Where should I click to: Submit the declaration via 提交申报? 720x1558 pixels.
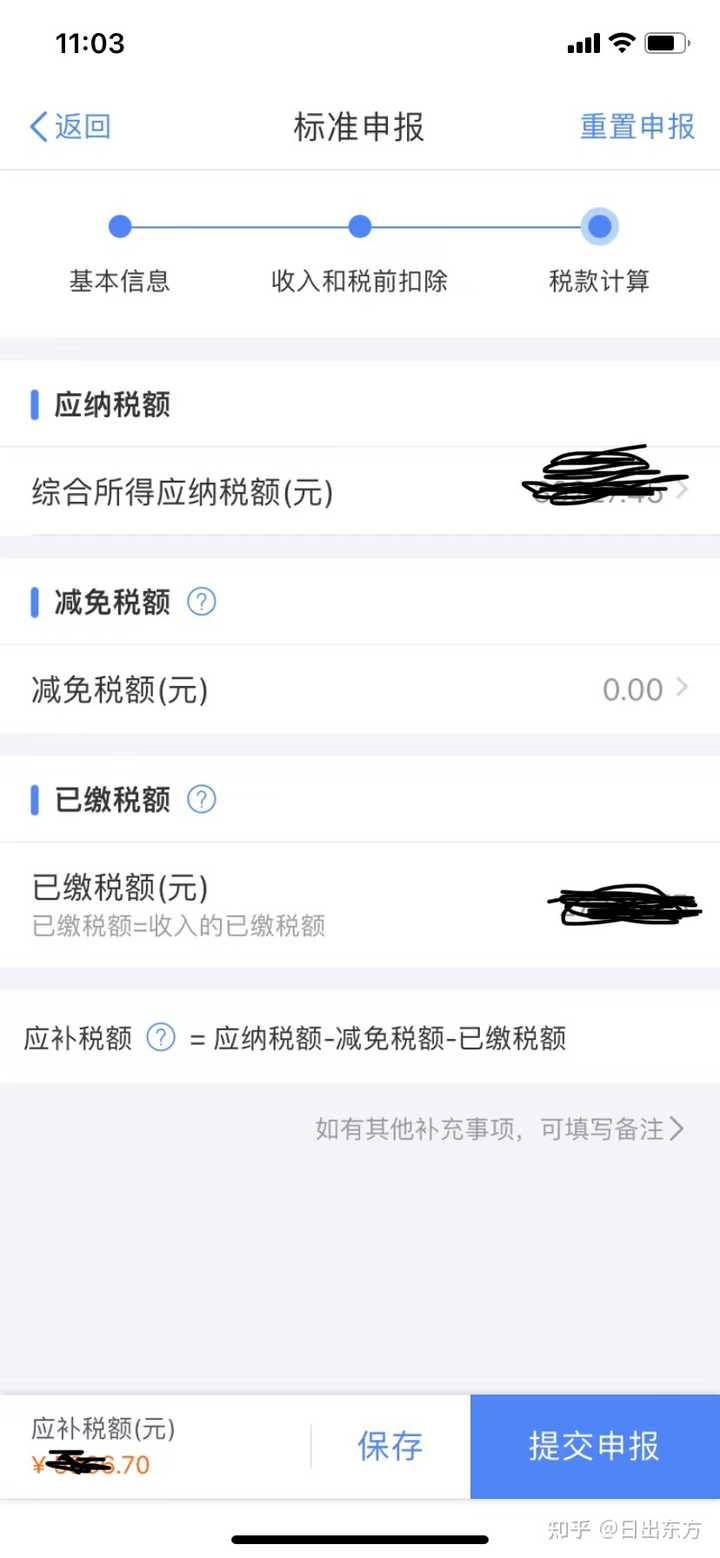(594, 1446)
